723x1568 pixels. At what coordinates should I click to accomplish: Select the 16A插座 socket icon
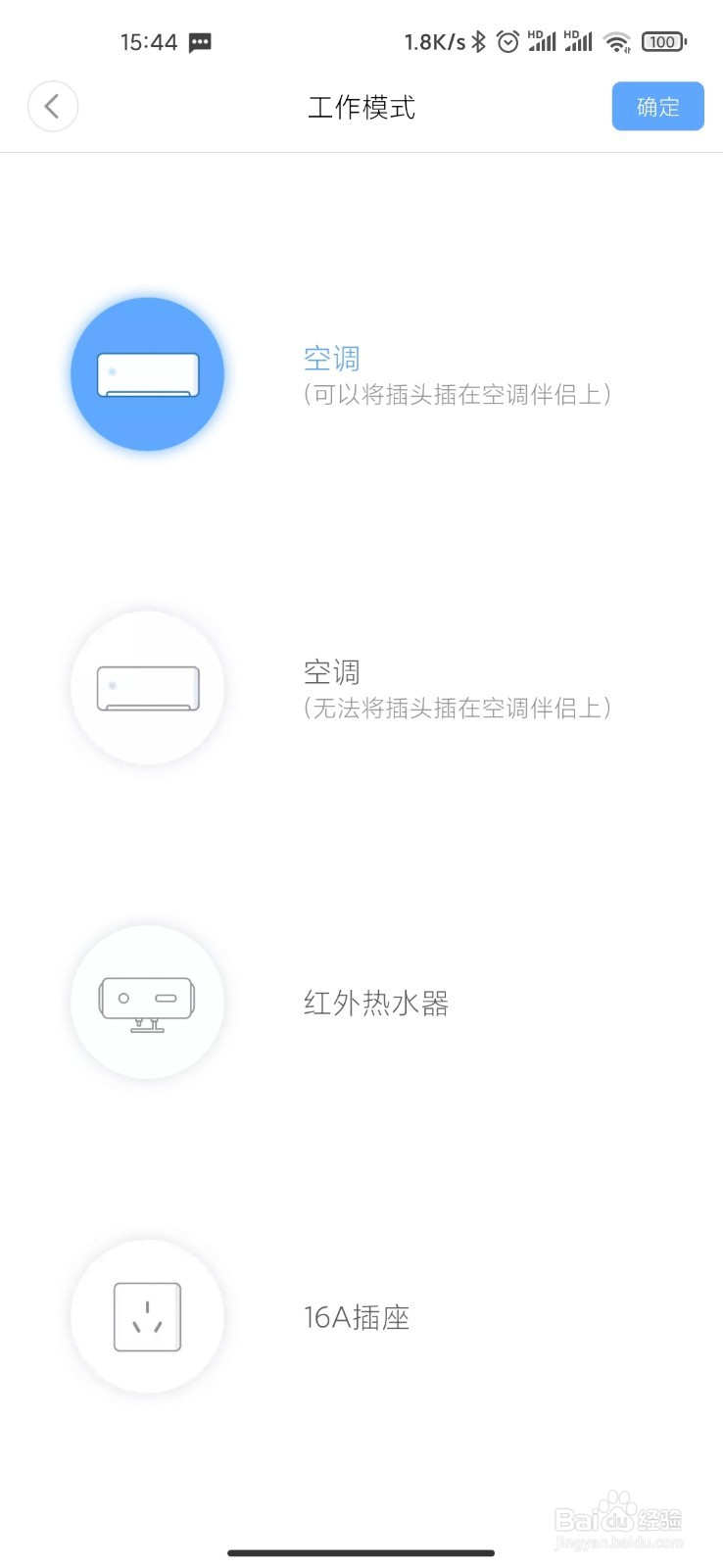pyautogui.click(x=147, y=1316)
